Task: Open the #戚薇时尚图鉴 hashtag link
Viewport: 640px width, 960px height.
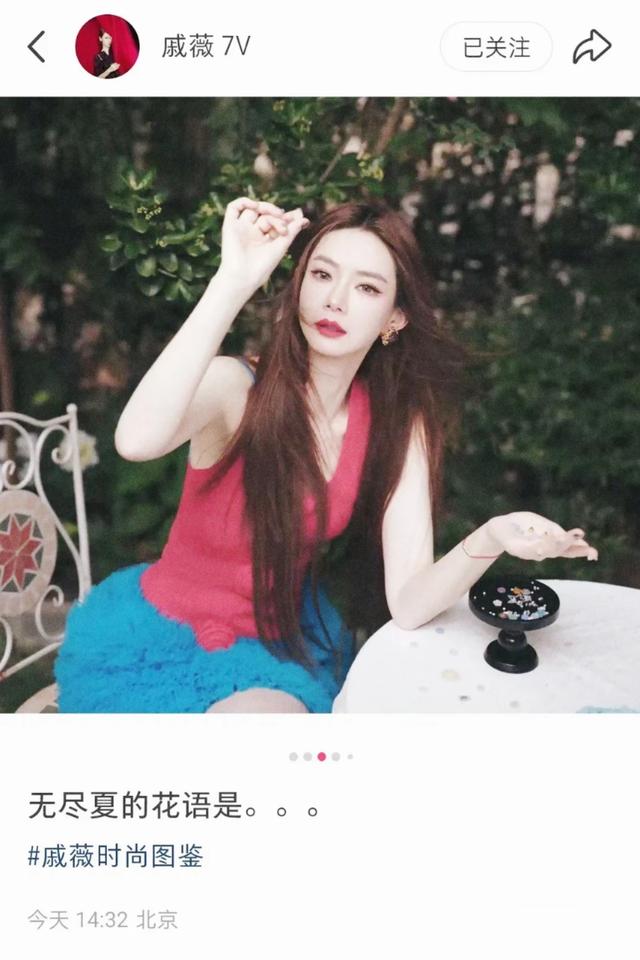Action: [115, 856]
